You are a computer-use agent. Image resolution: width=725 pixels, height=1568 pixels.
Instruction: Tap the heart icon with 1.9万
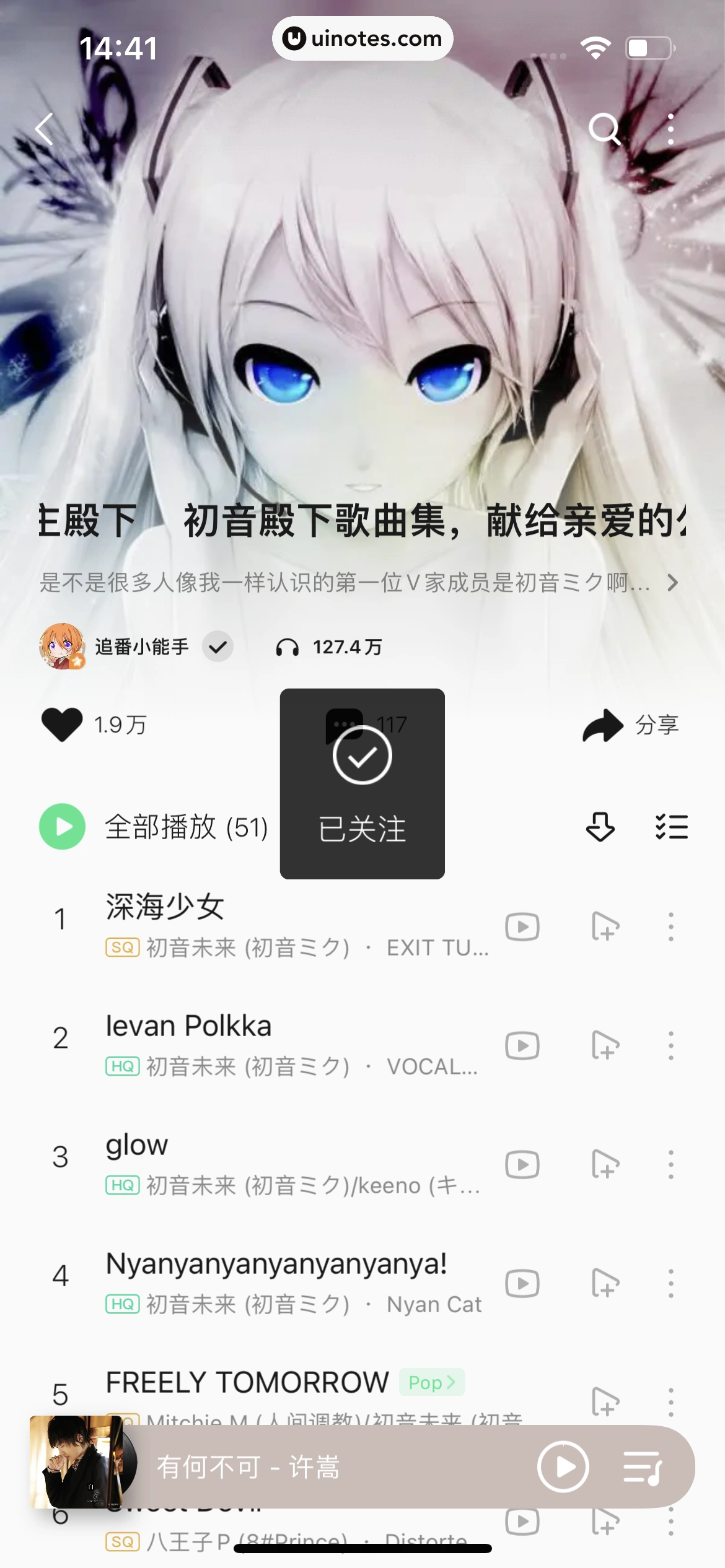[62, 725]
